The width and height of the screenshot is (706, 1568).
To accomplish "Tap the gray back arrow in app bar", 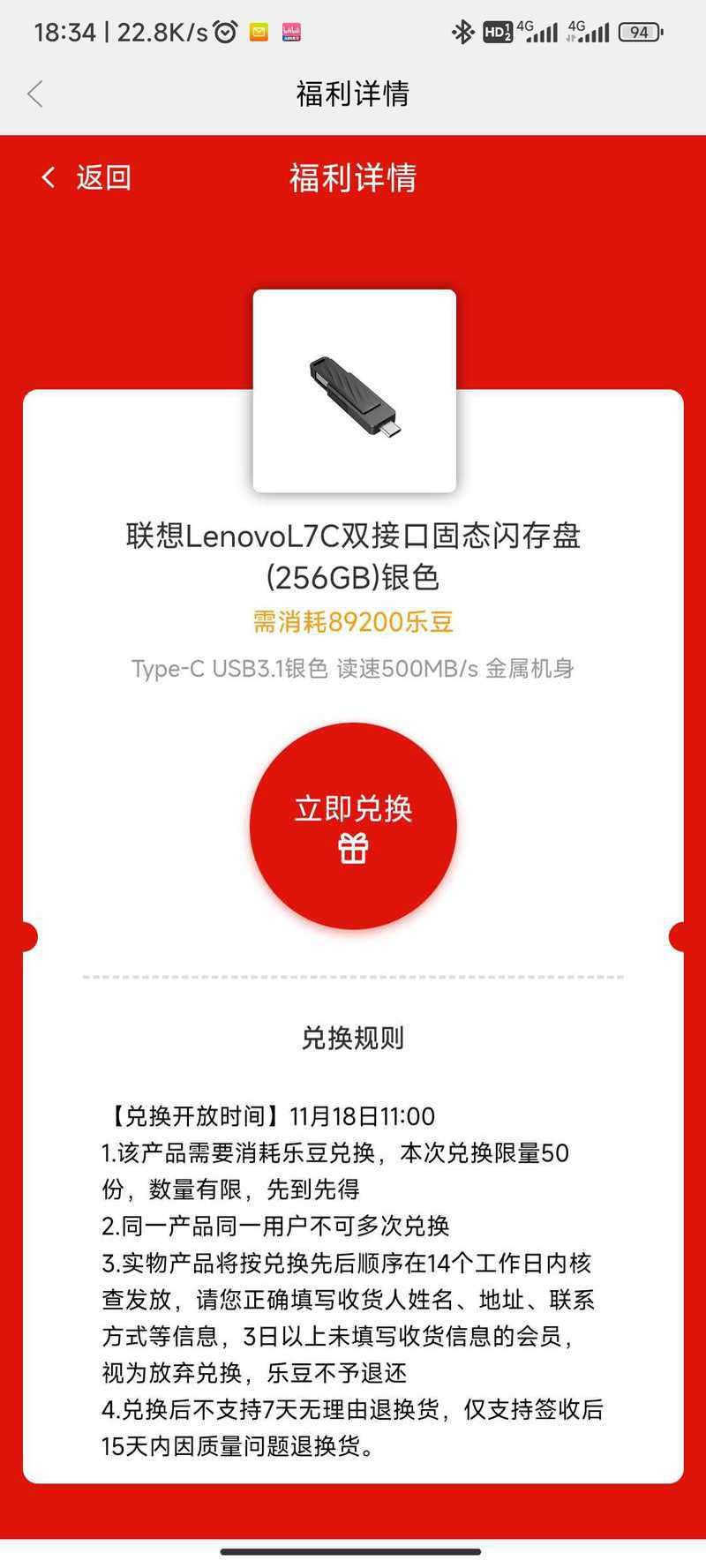I will (35, 94).
